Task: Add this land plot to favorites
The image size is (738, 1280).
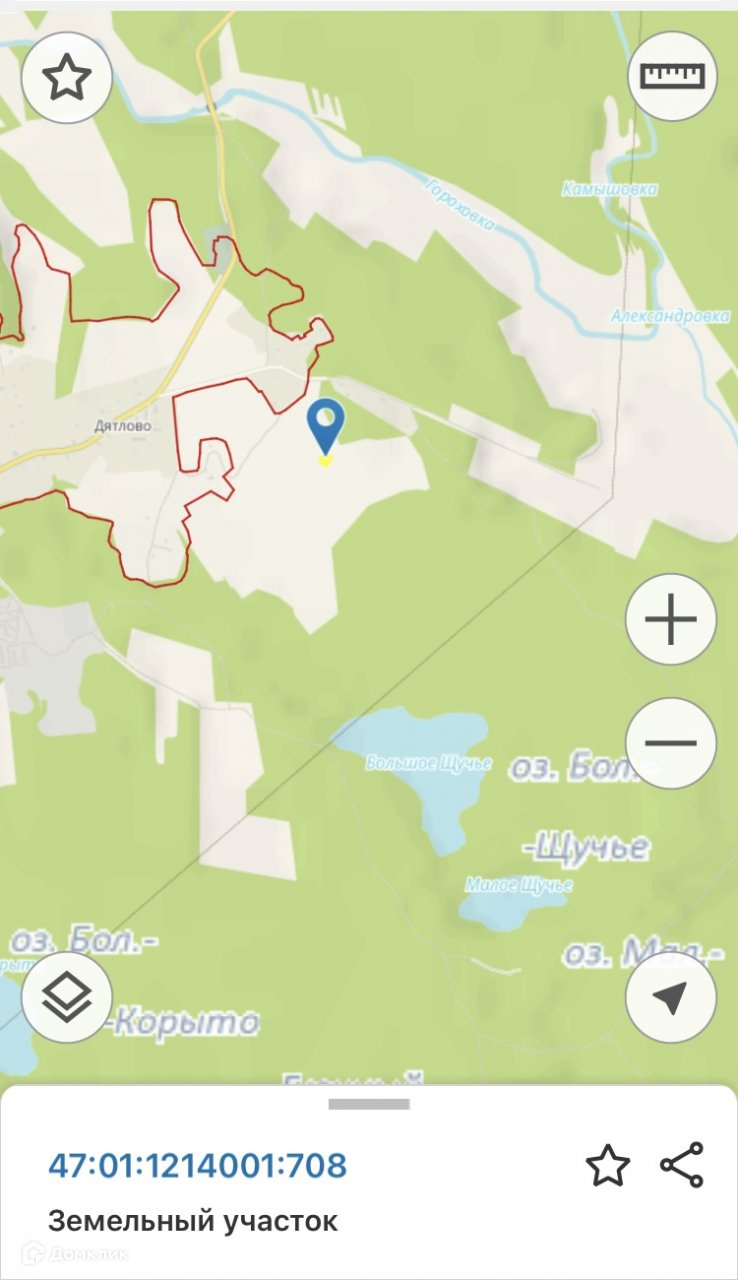Action: (607, 1166)
